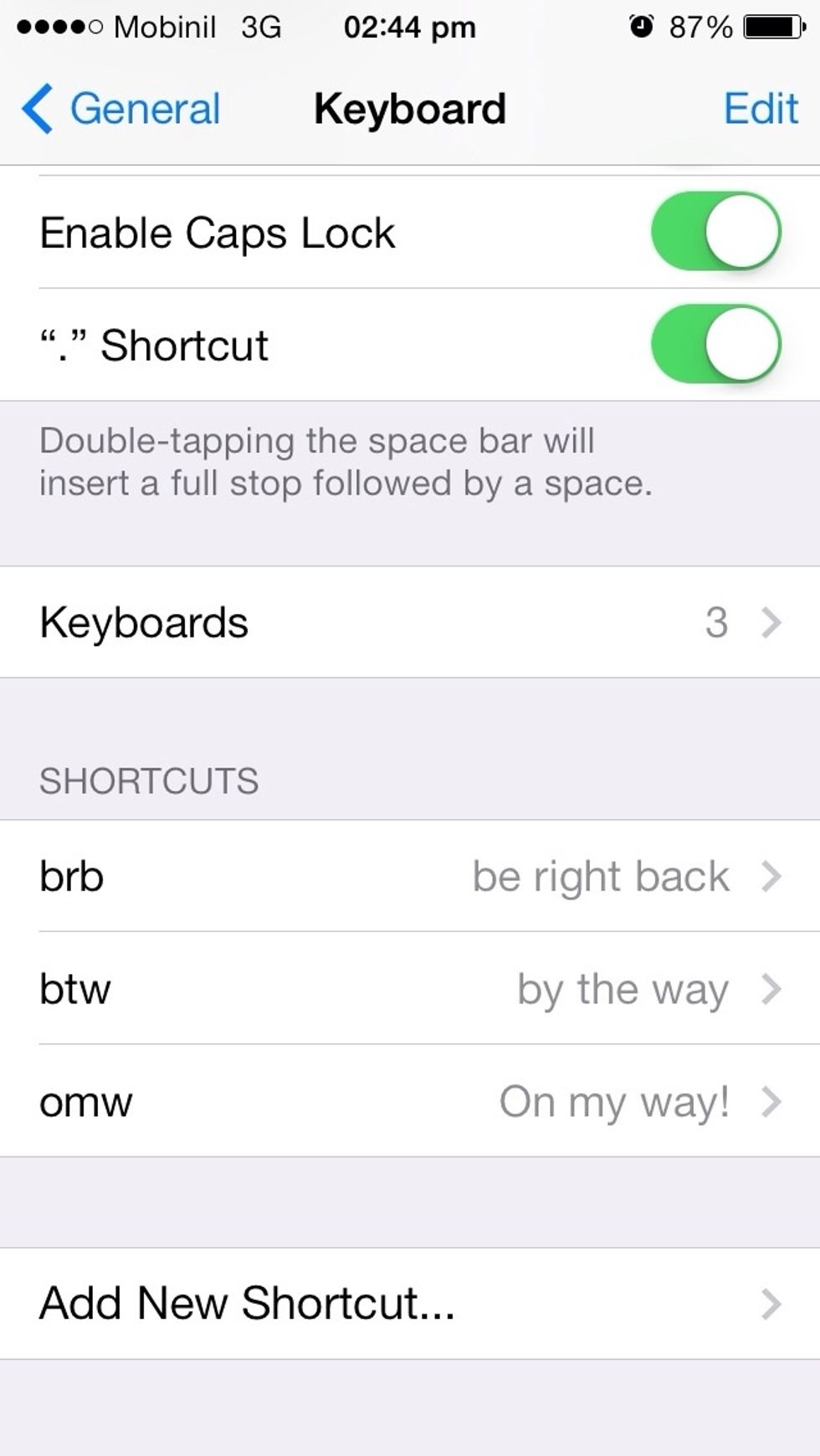Tap the 3G network indicator

click(262, 26)
